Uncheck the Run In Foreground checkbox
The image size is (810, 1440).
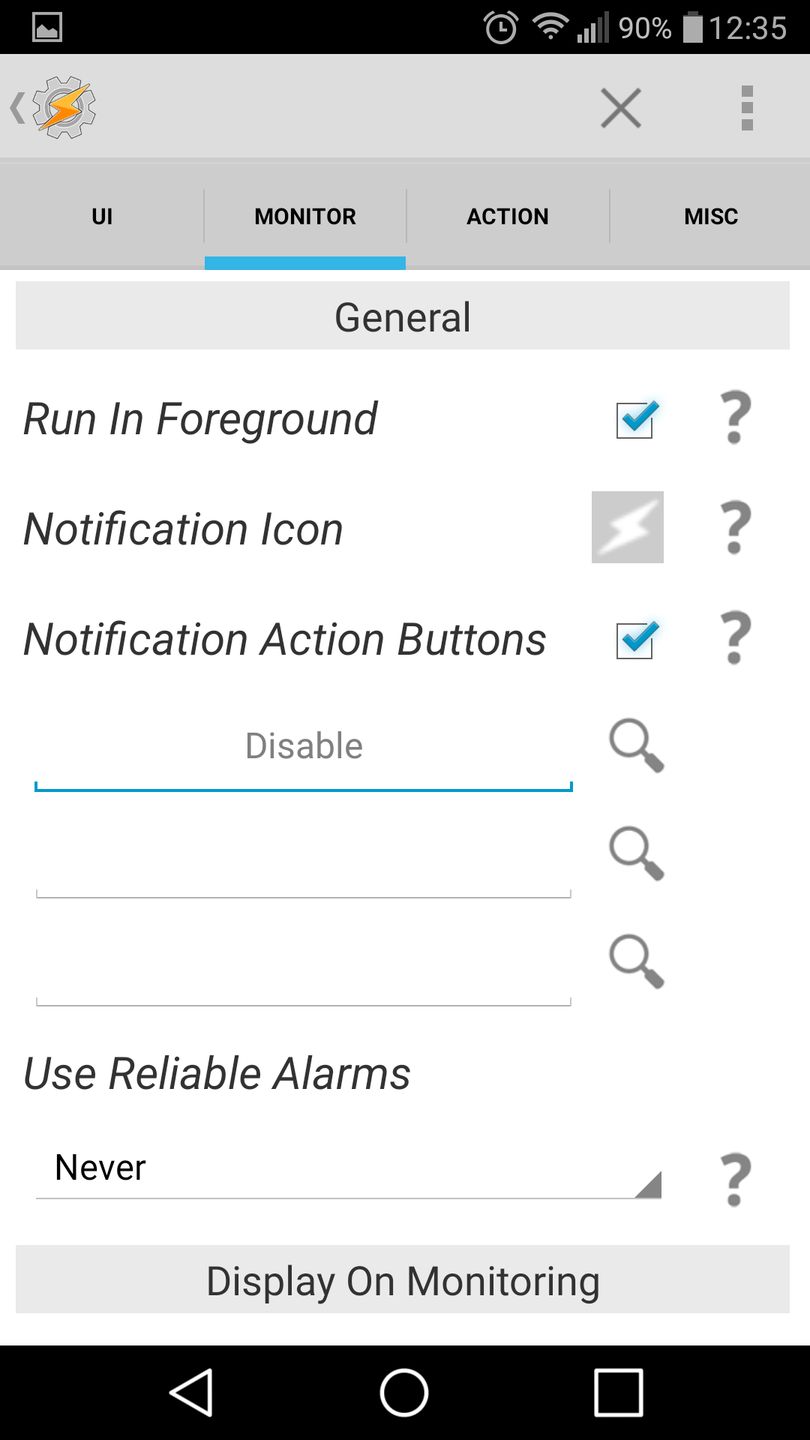click(636, 419)
